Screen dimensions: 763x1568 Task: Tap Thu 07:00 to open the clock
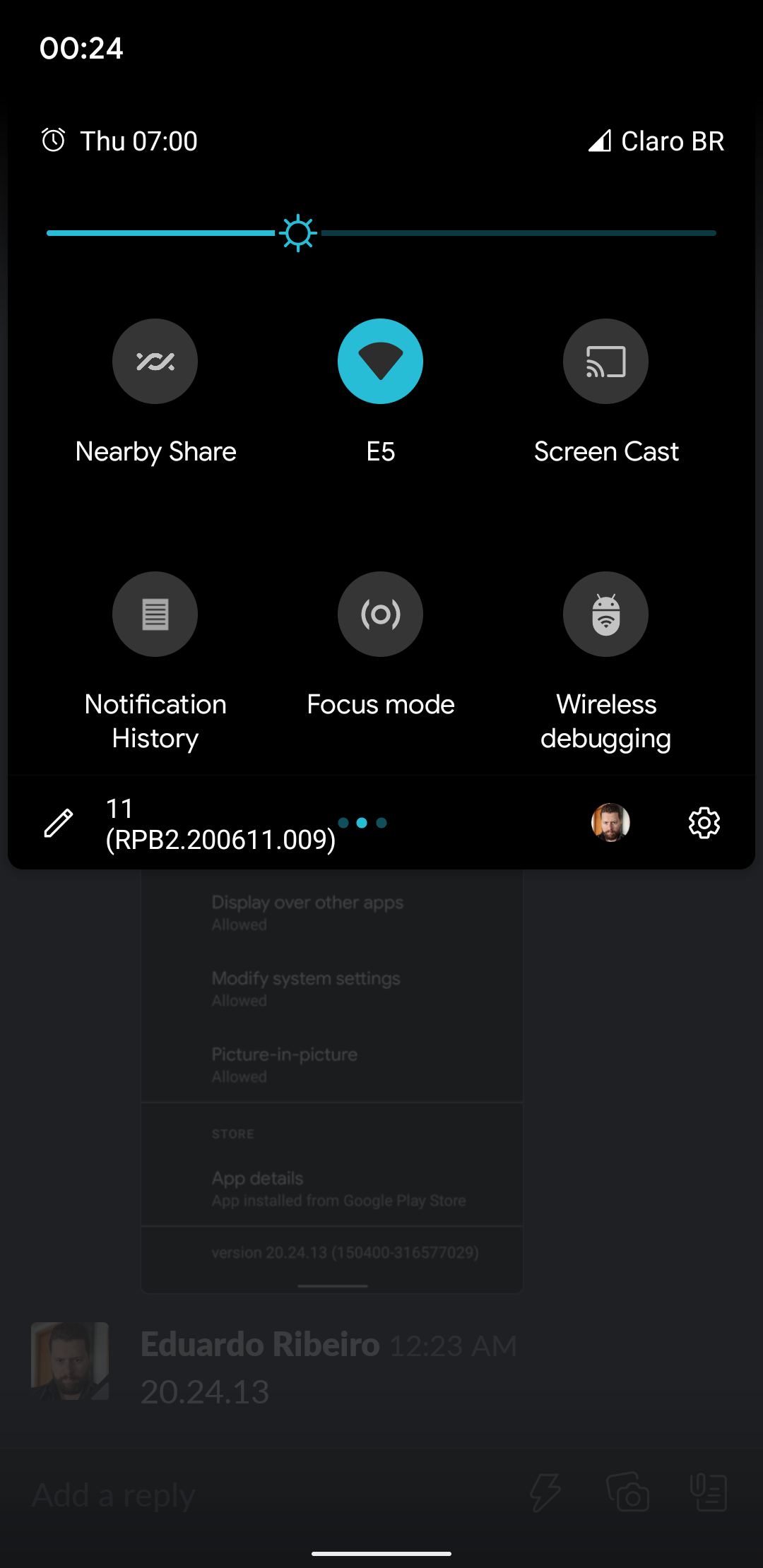tap(138, 141)
